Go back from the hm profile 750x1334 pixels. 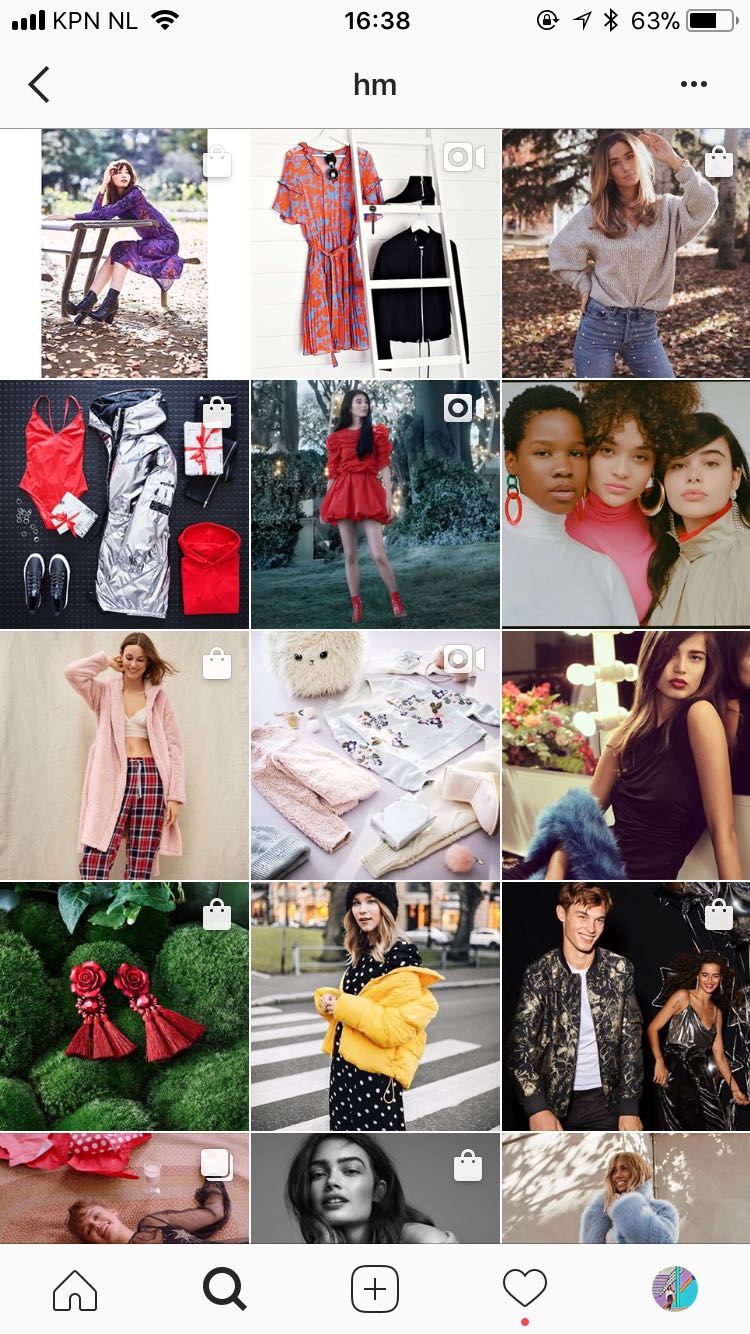[x=39, y=85]
